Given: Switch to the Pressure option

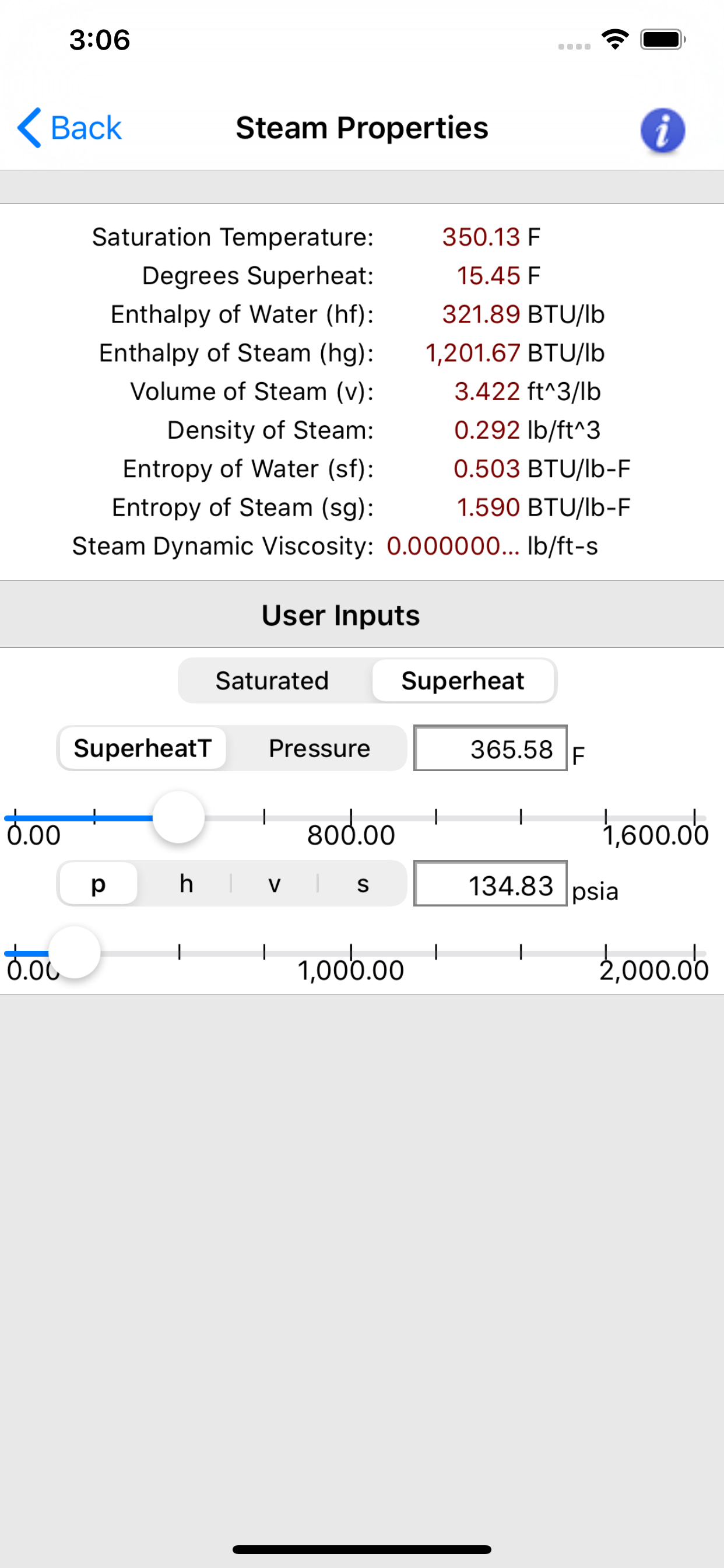Looking at the screenshot, I should click(319, 748).
